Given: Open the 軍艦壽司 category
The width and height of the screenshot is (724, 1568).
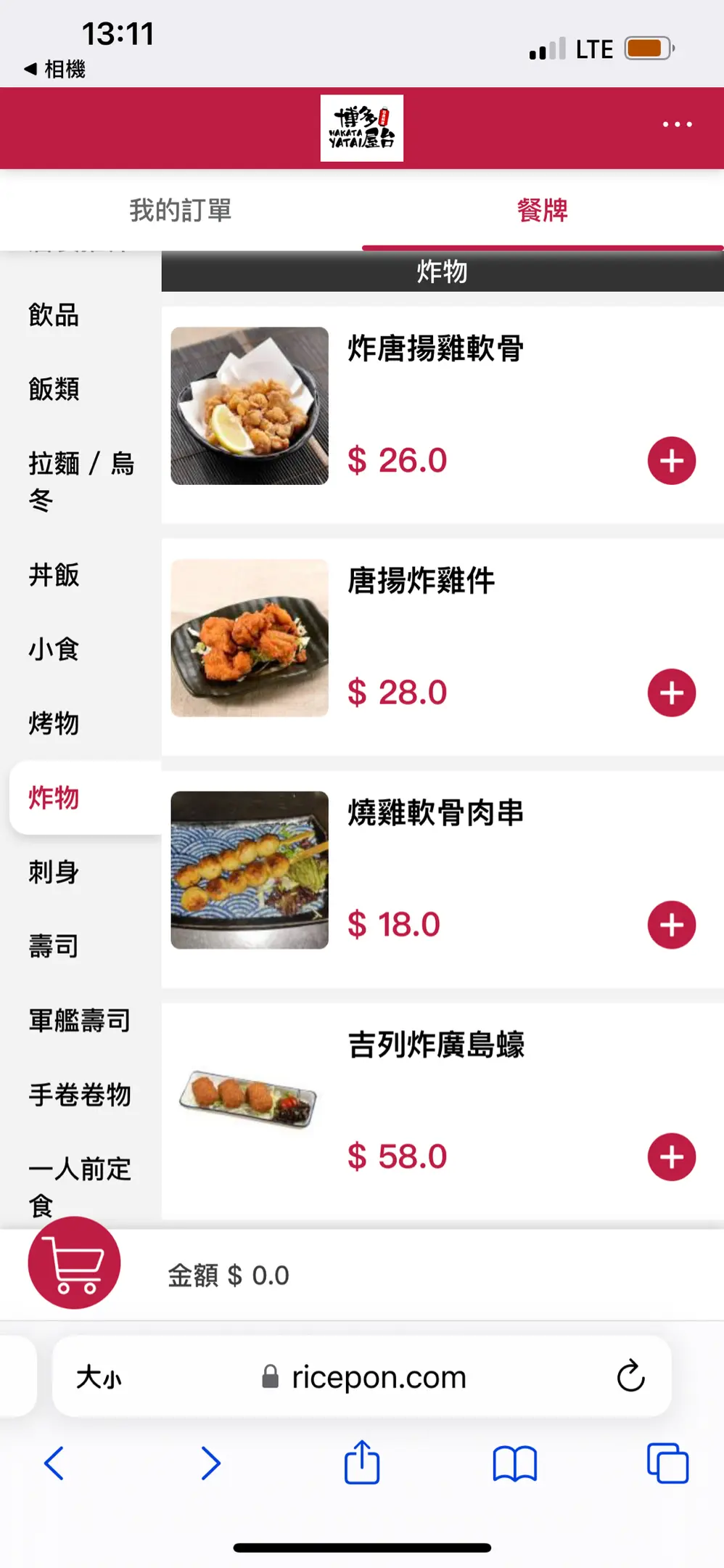Looking at the screenshot, I should coord(80,1021).
